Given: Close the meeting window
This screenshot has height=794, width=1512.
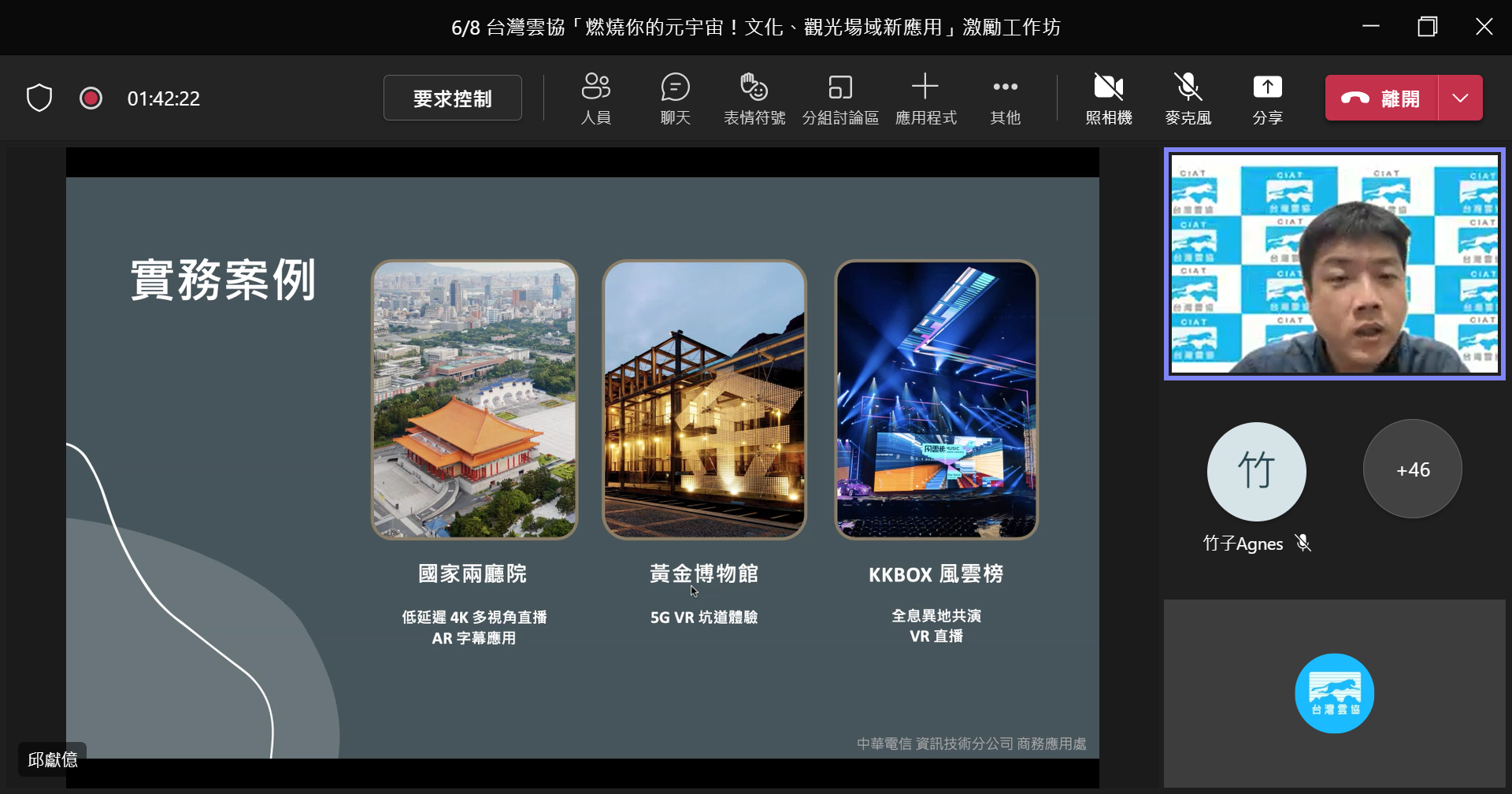Looking at the screenshot, I should 1484,27.
